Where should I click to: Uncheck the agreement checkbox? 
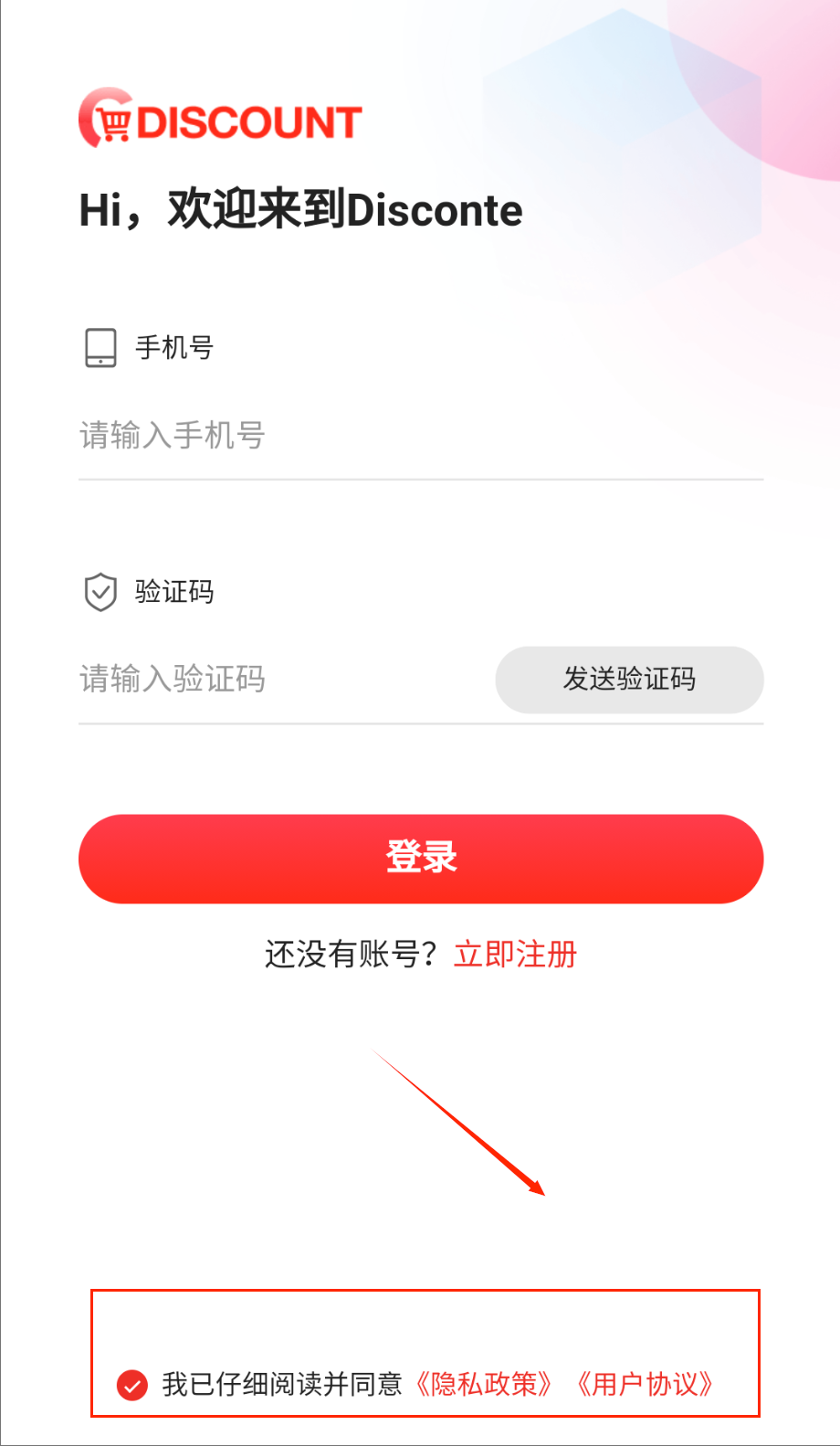[132, 1385]
